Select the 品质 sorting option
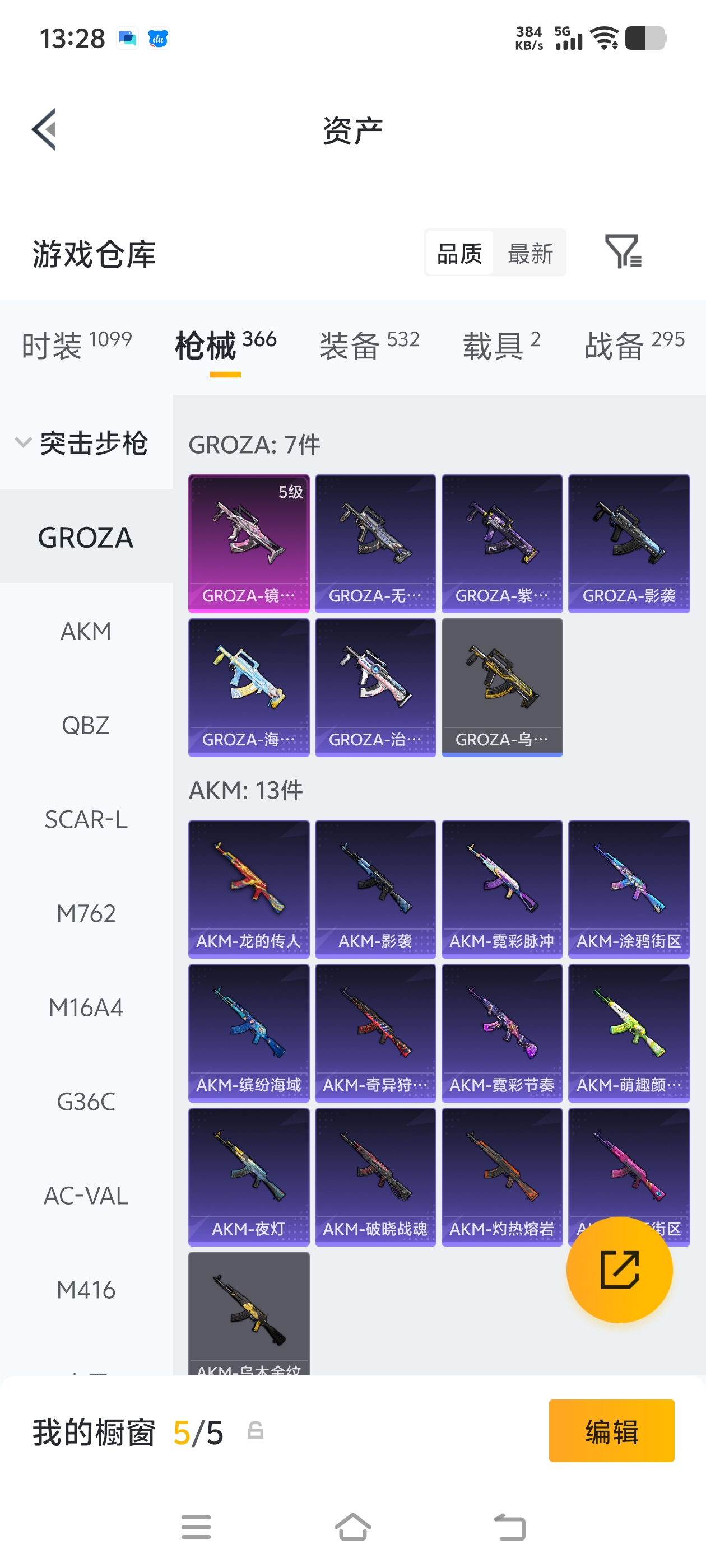Image resolution: width=706 pixels, height=1568 pixels. point(459,253)
